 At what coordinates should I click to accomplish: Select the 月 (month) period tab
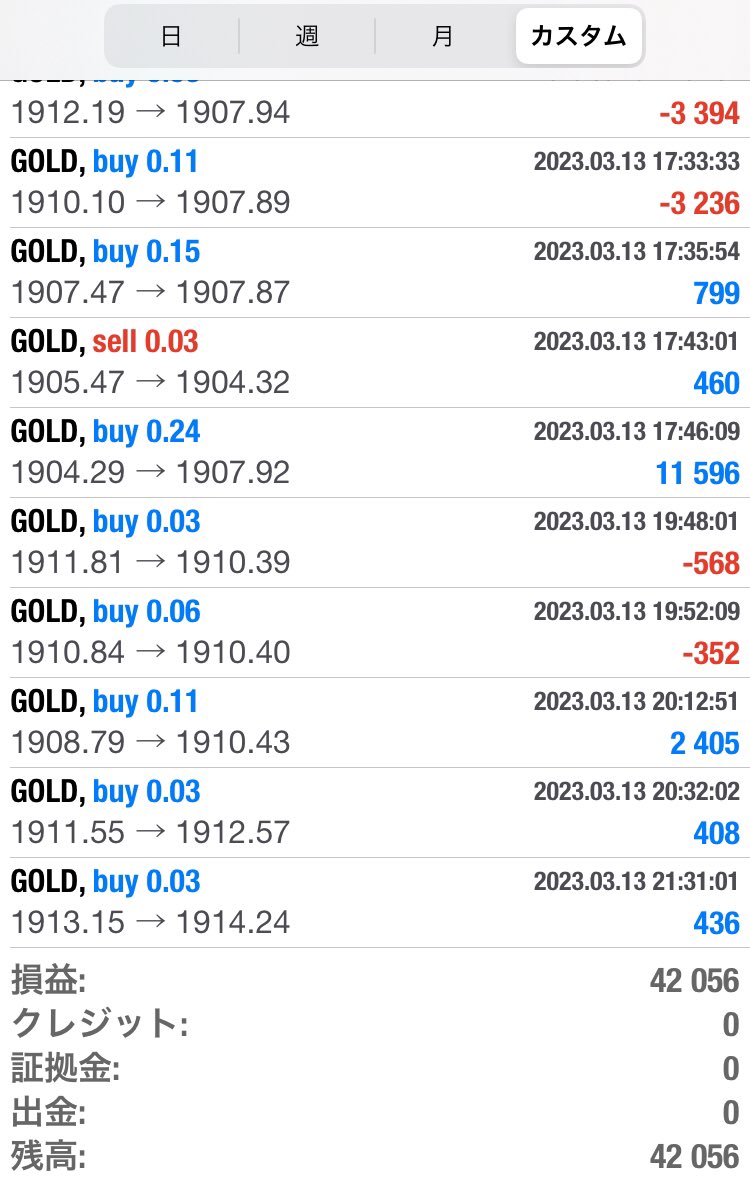pyautogui.click(x=443, y=37)
